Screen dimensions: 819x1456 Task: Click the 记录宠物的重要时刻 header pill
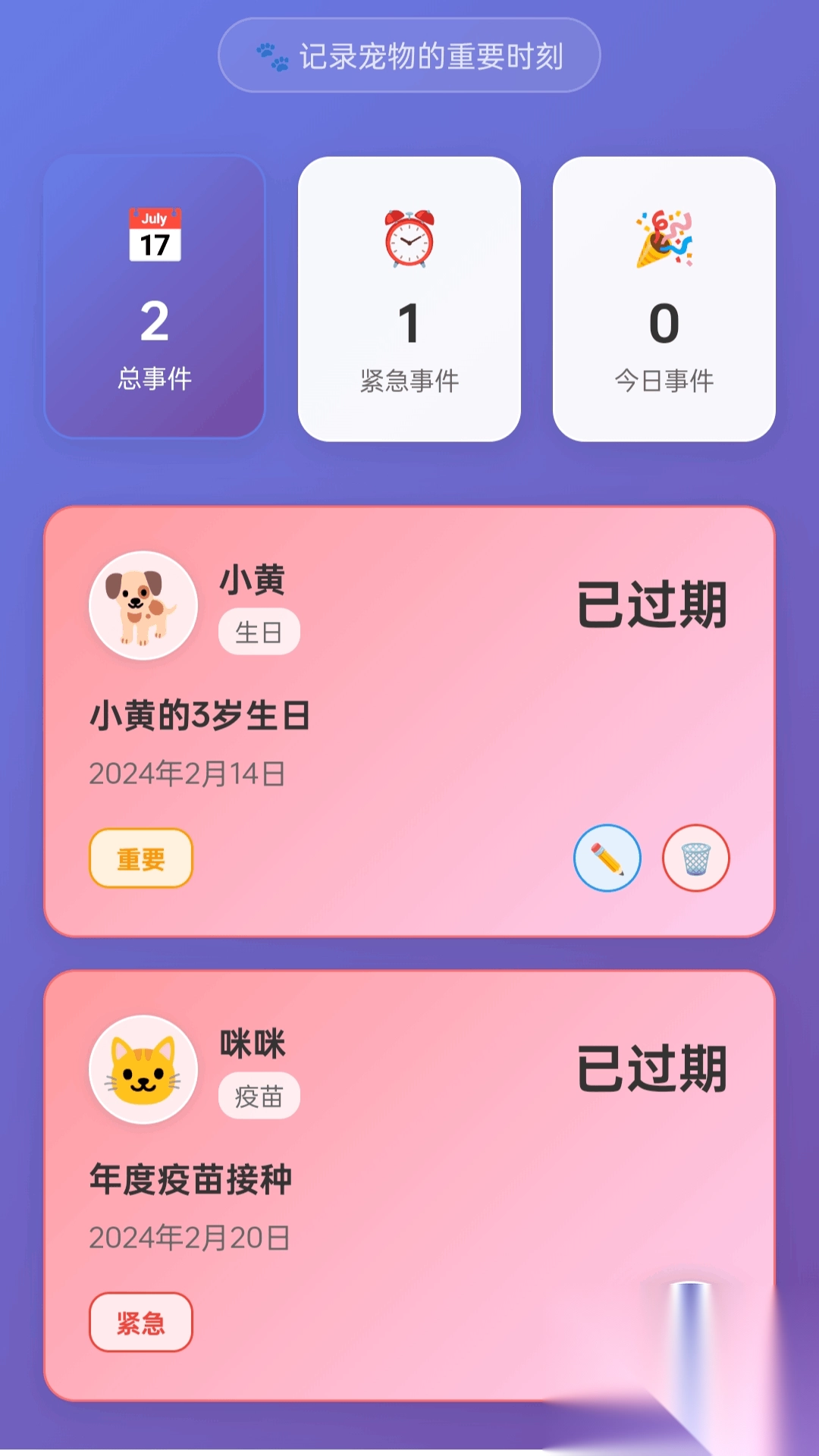pyautogui.click(x=409, y=53)
